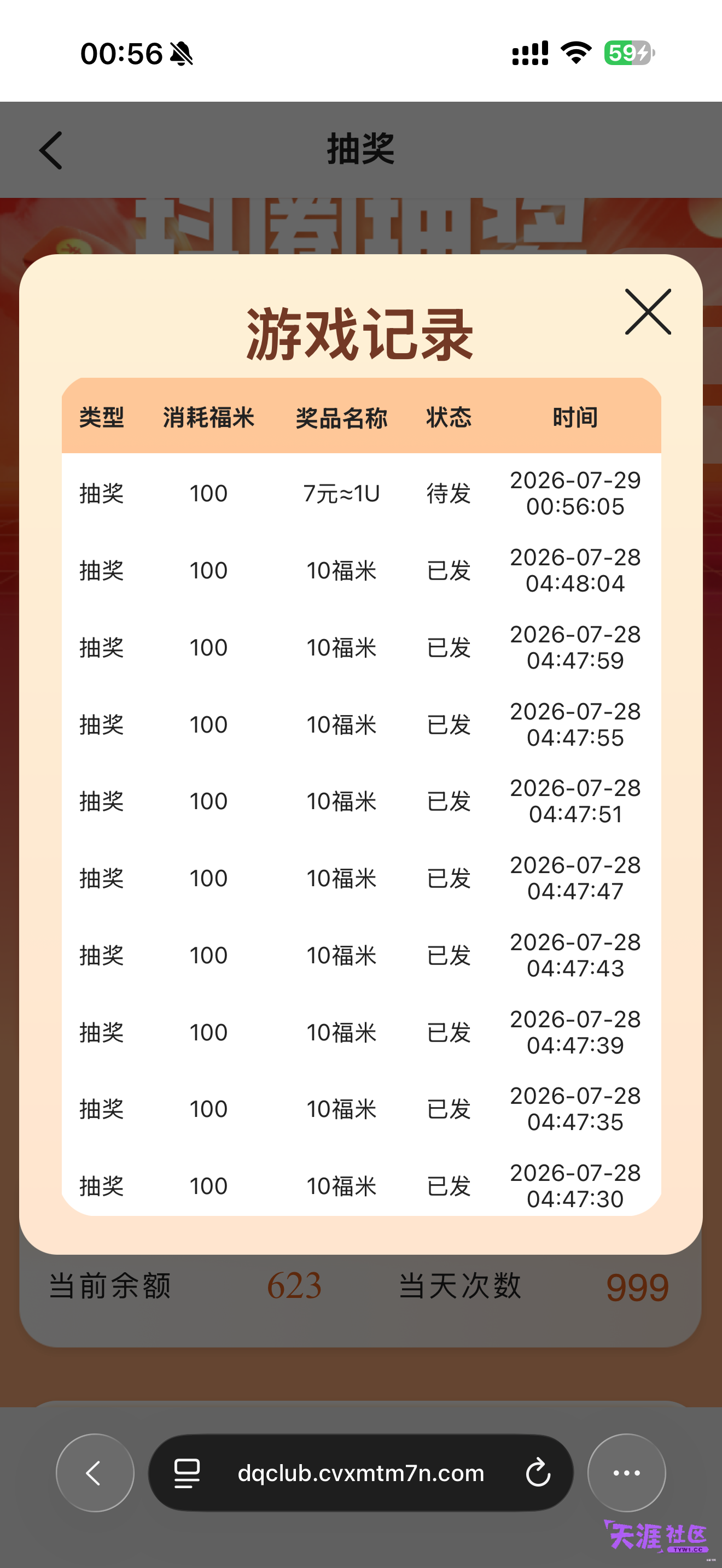Viewport: 722px width, 1568px height.
Task: Tap the dqclub.cvxmtm7n.com address bar
Action: [x=360, y=1472]
